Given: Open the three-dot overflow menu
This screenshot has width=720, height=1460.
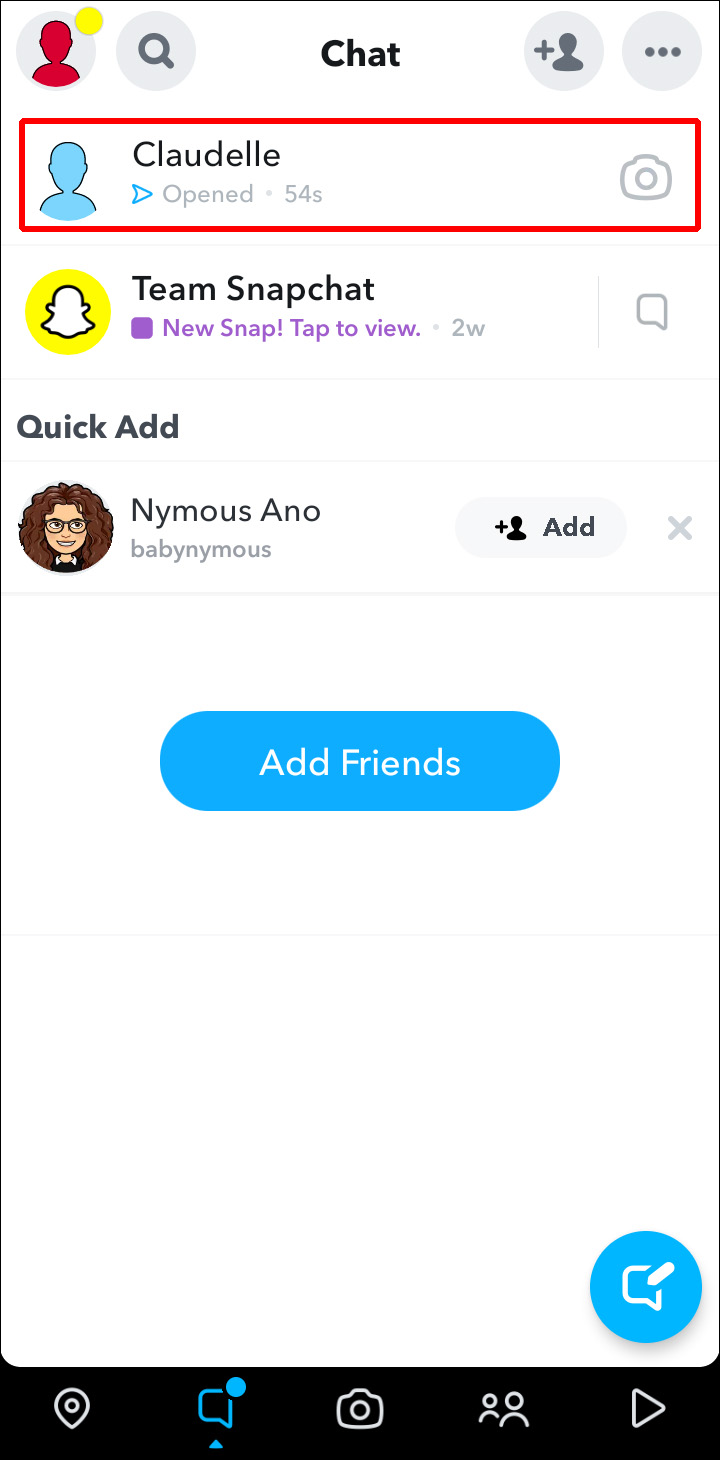Looking at the screenshot, I should (662, 51).
